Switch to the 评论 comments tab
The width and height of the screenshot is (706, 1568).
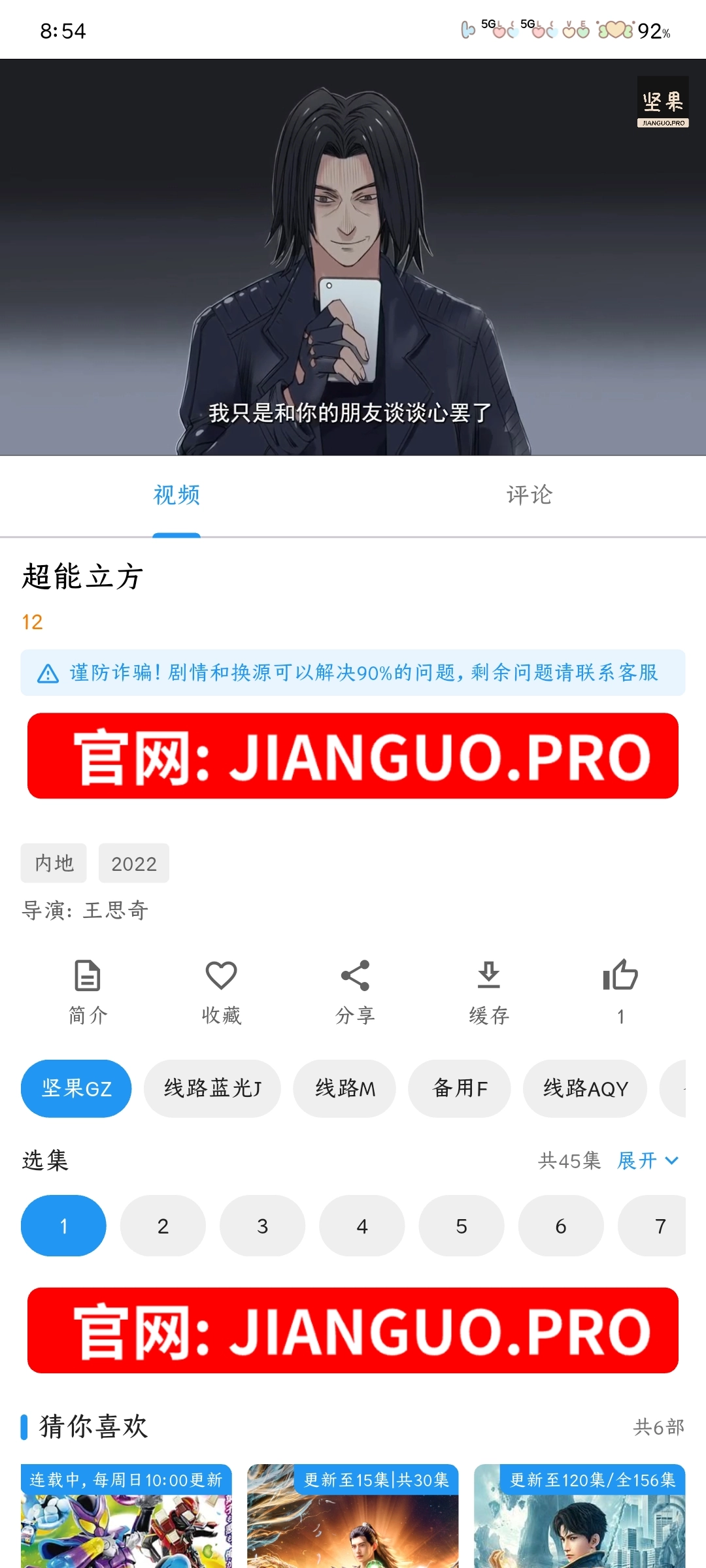tap(528, 495)
